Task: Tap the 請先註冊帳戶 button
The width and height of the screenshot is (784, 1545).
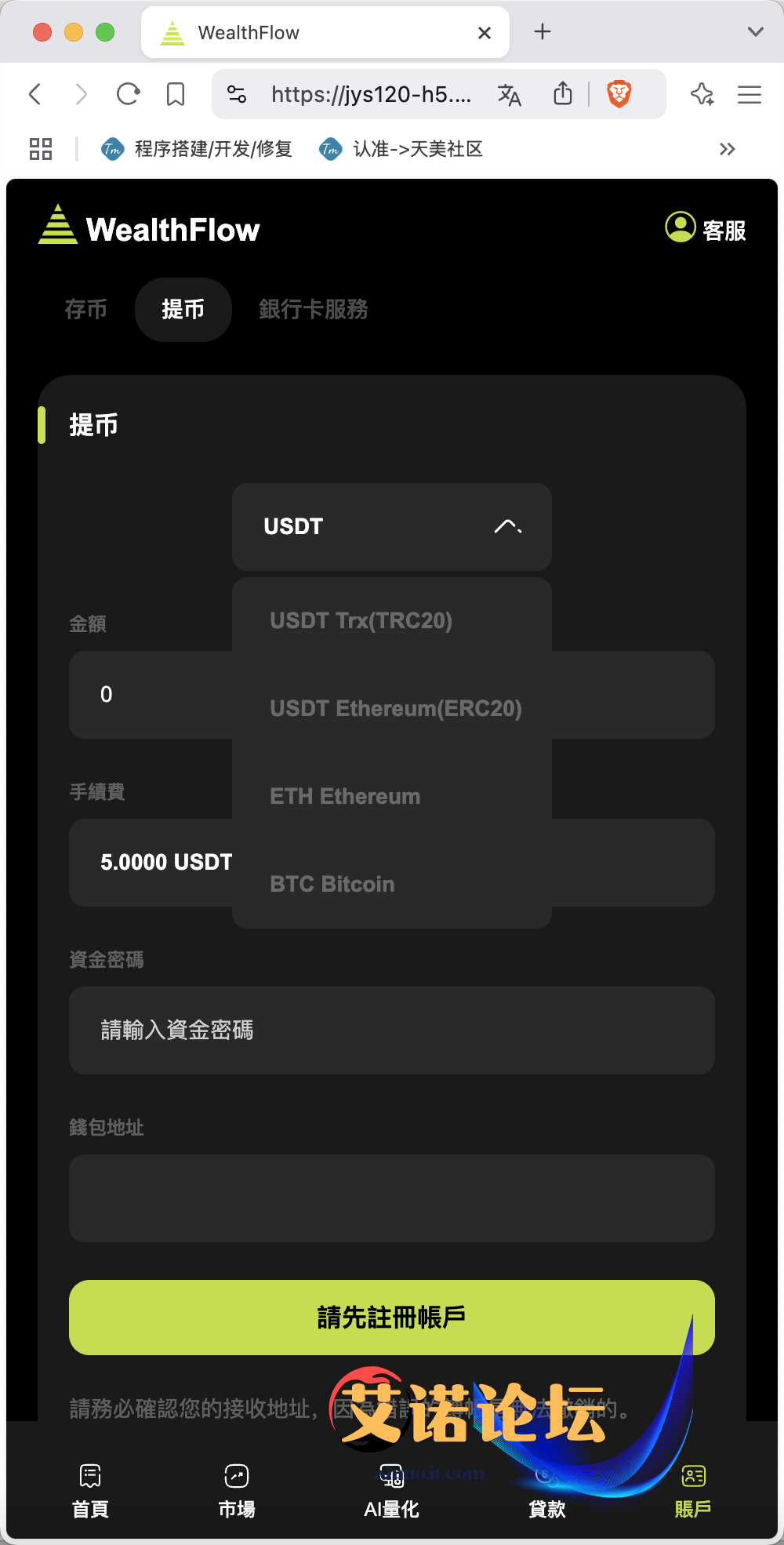Action: tap(392, 1318)
